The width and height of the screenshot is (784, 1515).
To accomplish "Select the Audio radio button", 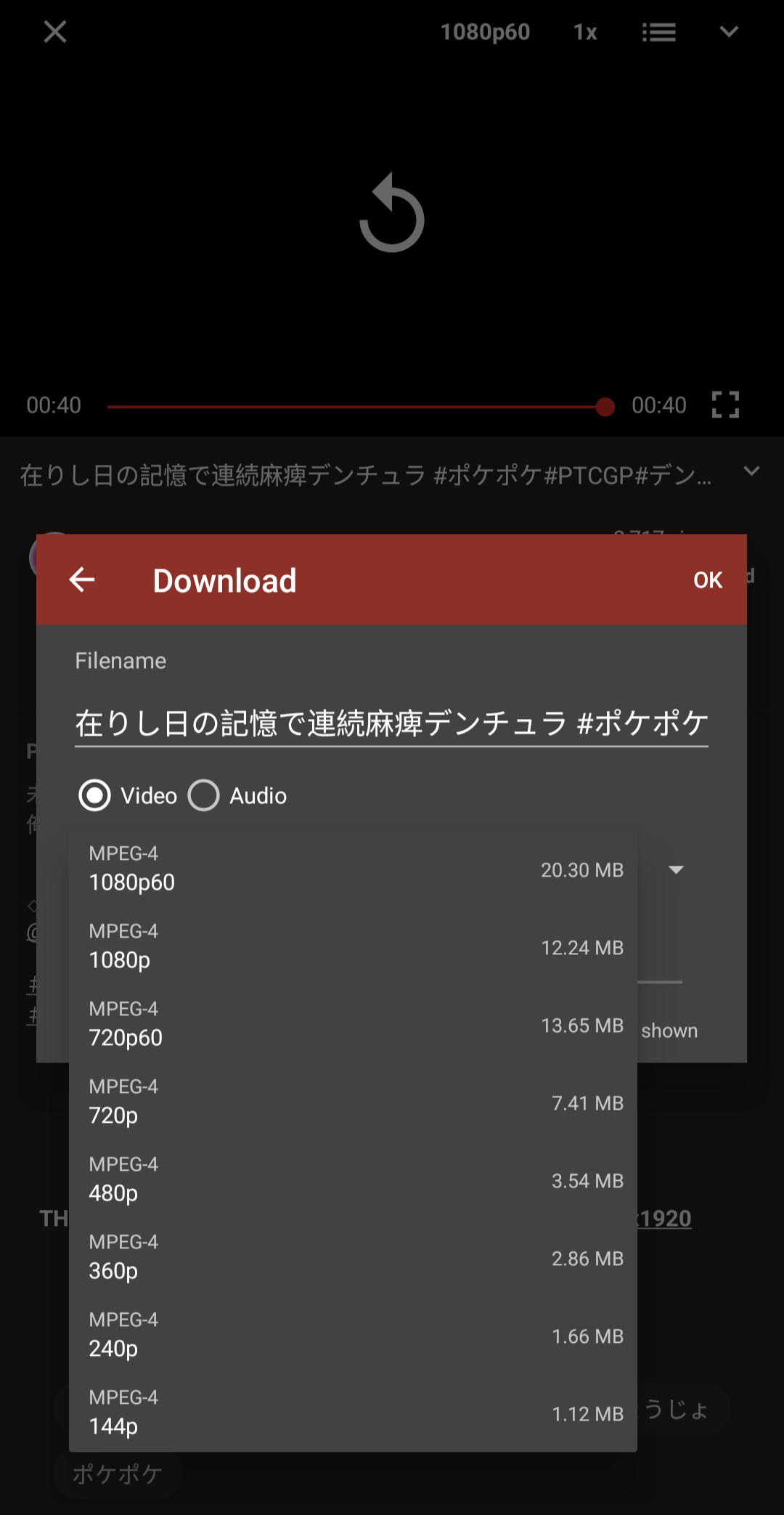I will point(204,795).
